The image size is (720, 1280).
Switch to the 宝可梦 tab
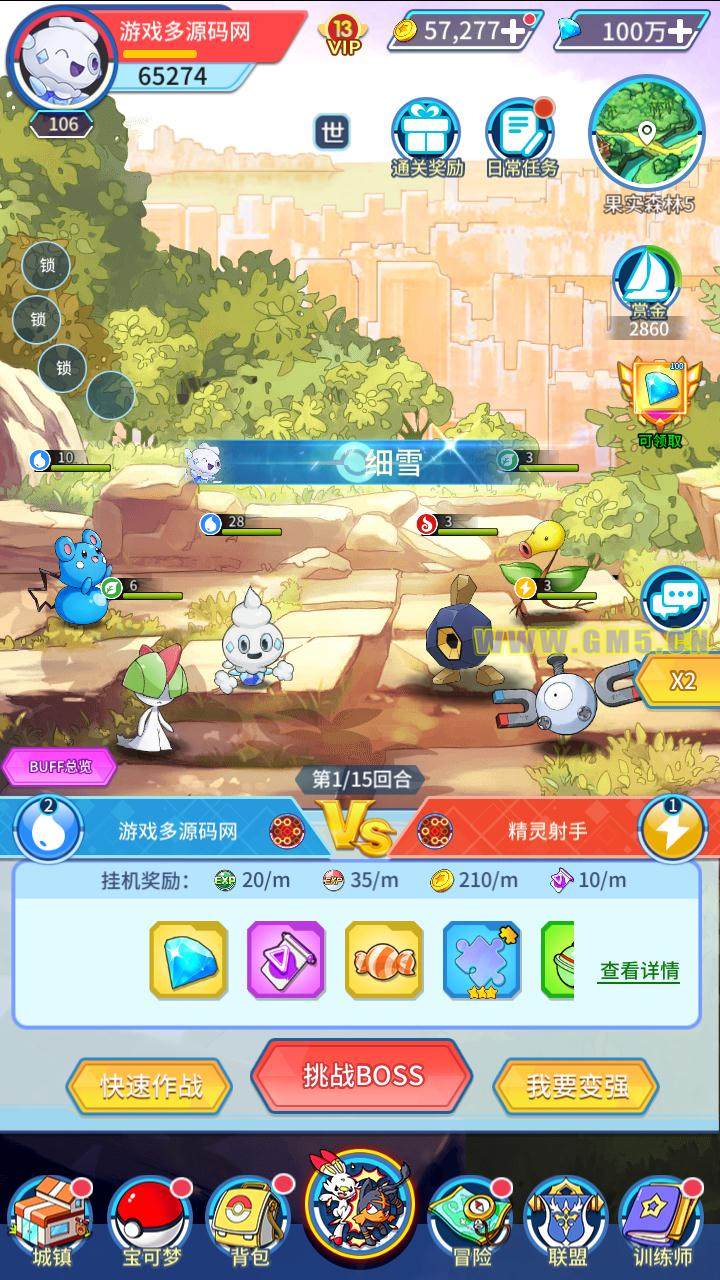[150, 1222]
